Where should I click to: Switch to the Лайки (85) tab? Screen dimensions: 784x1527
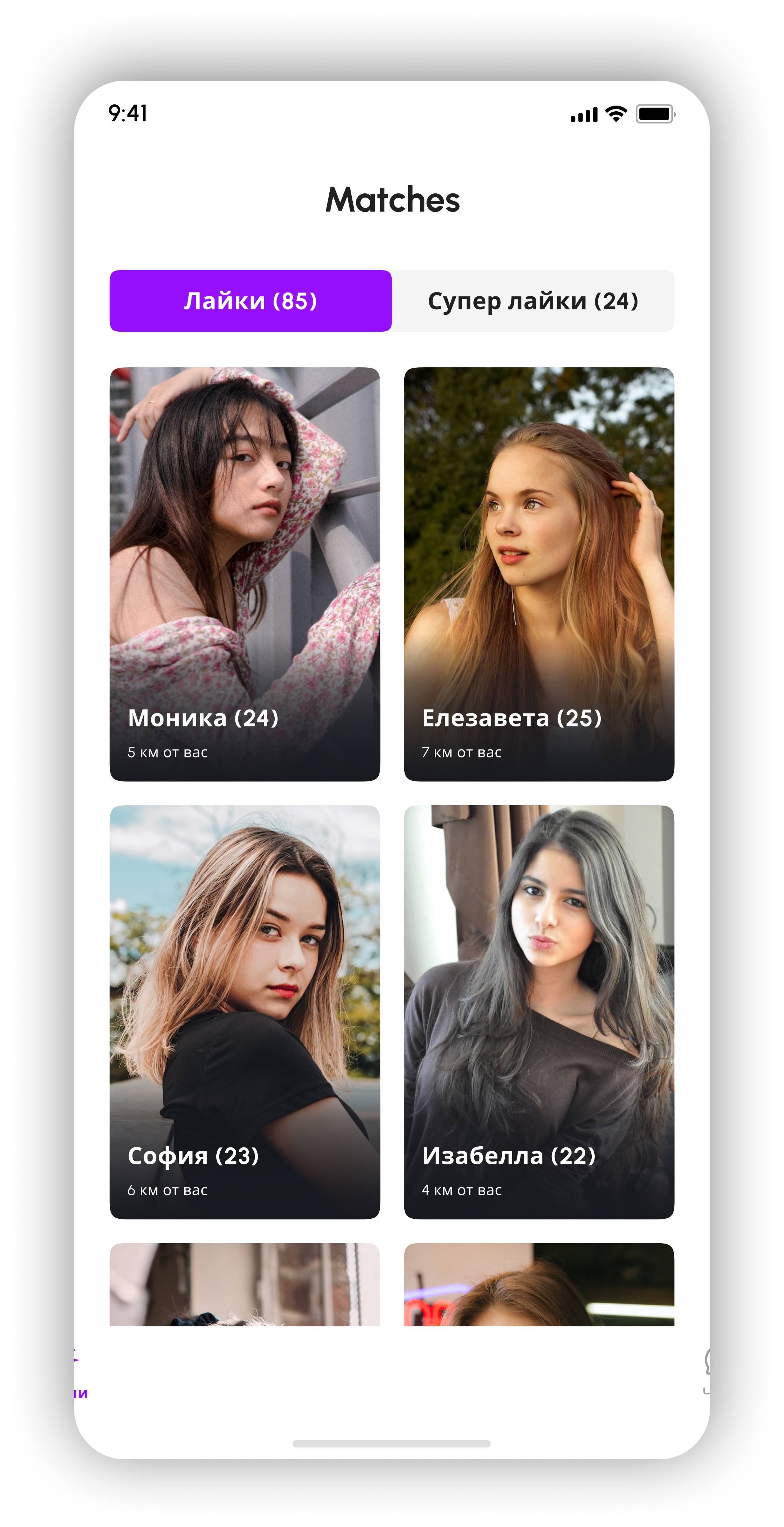coord(251,301)
